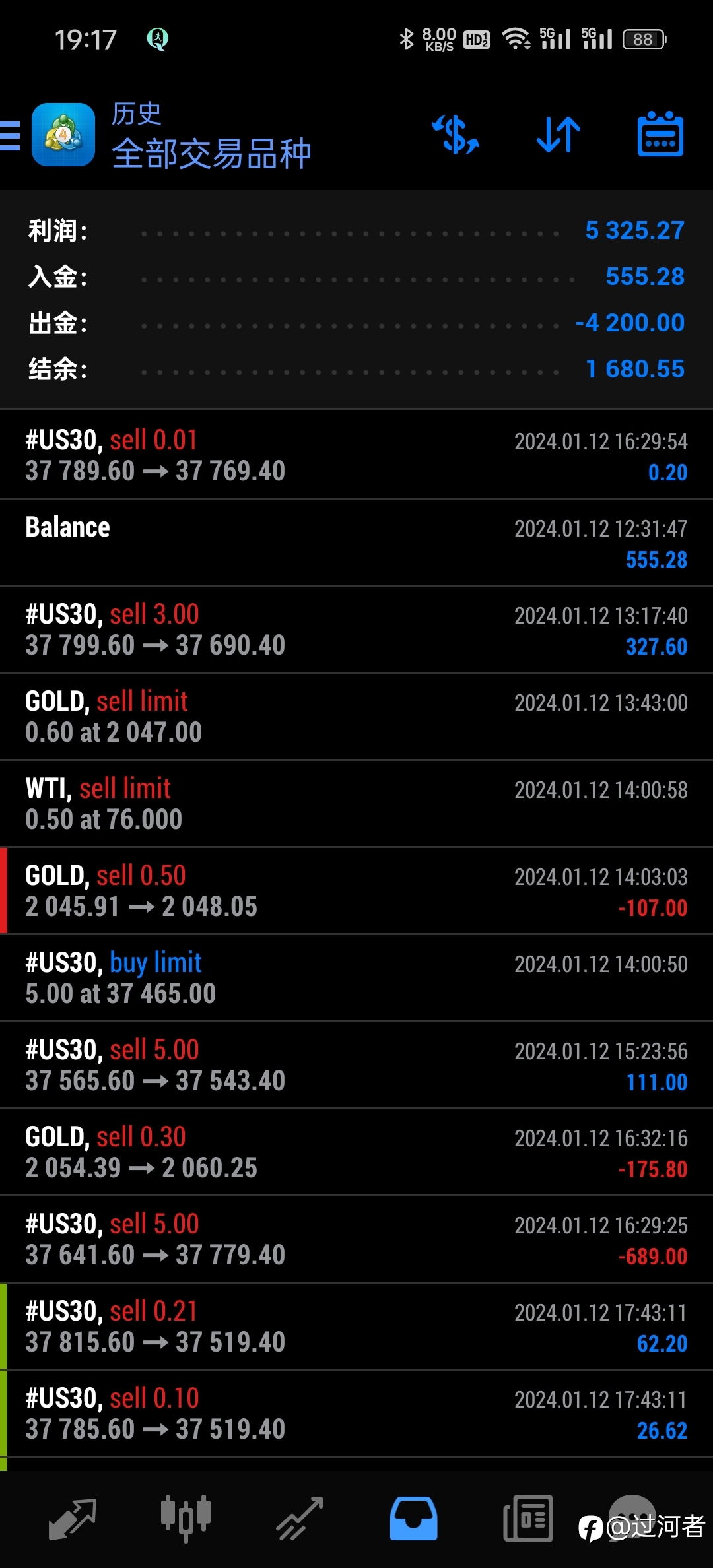Screen dimensions: 713x1568
Task: Switch to the News tab
Action: coord(527,1519)
